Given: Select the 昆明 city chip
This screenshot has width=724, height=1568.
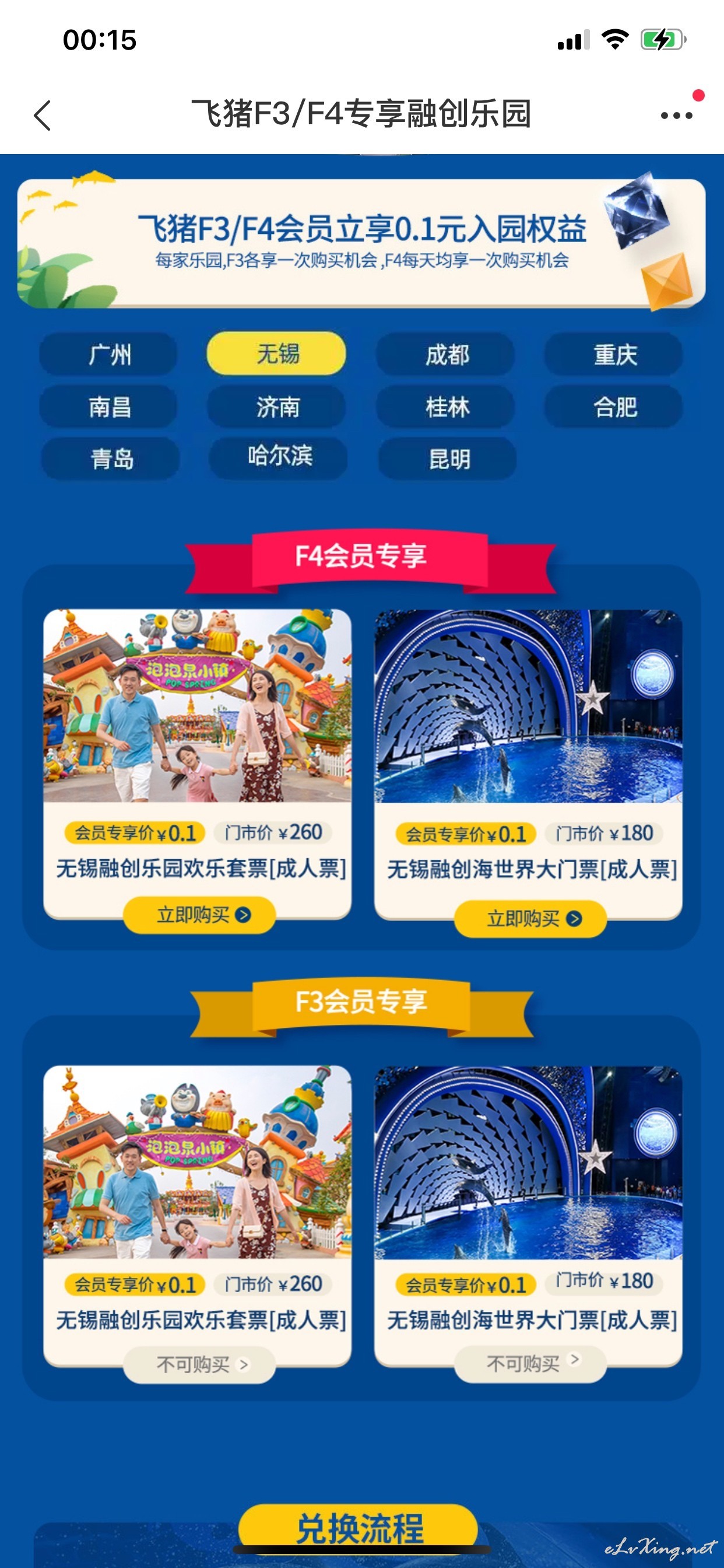Looking at the screenshot, I should pyautogui.click(x=448, y=459).
